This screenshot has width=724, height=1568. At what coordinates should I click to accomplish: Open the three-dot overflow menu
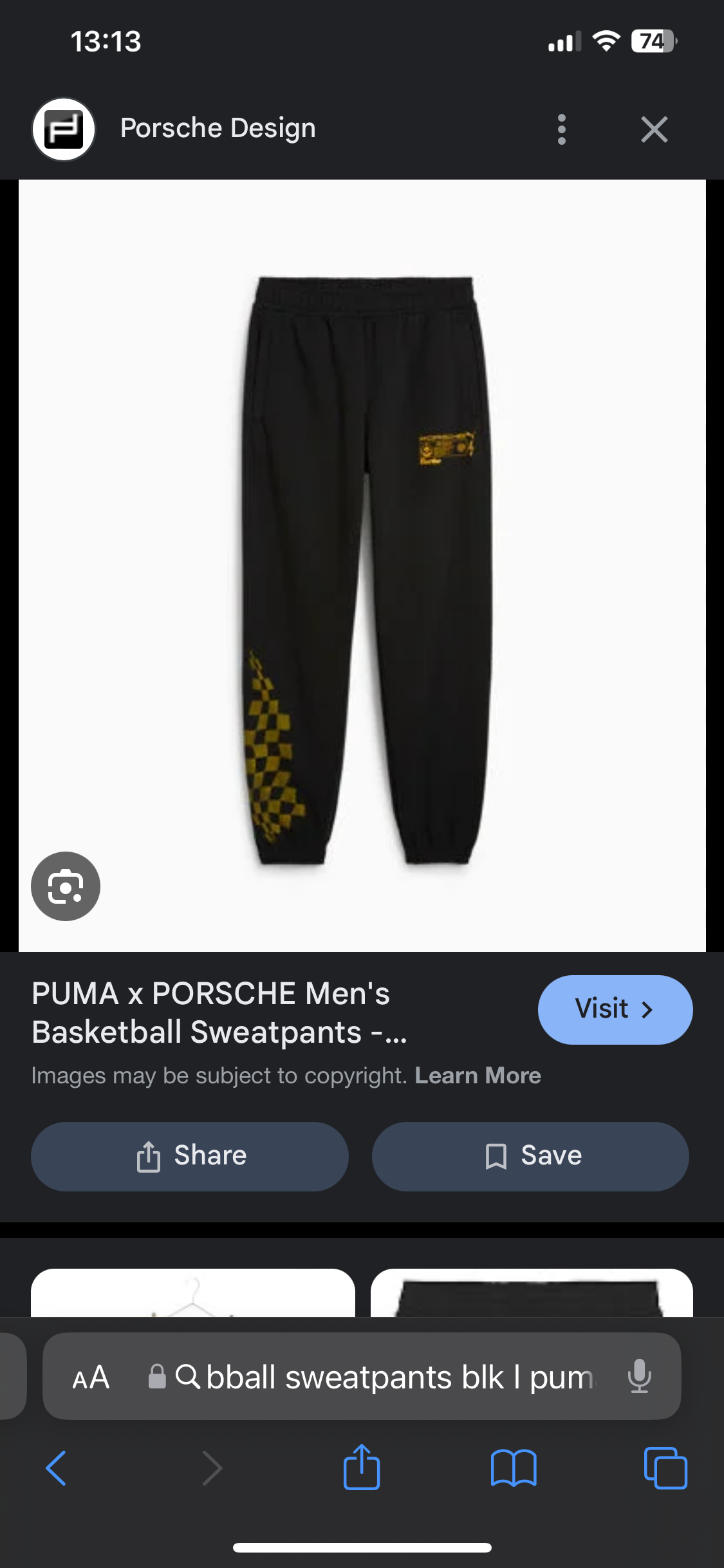pos(561,129)
